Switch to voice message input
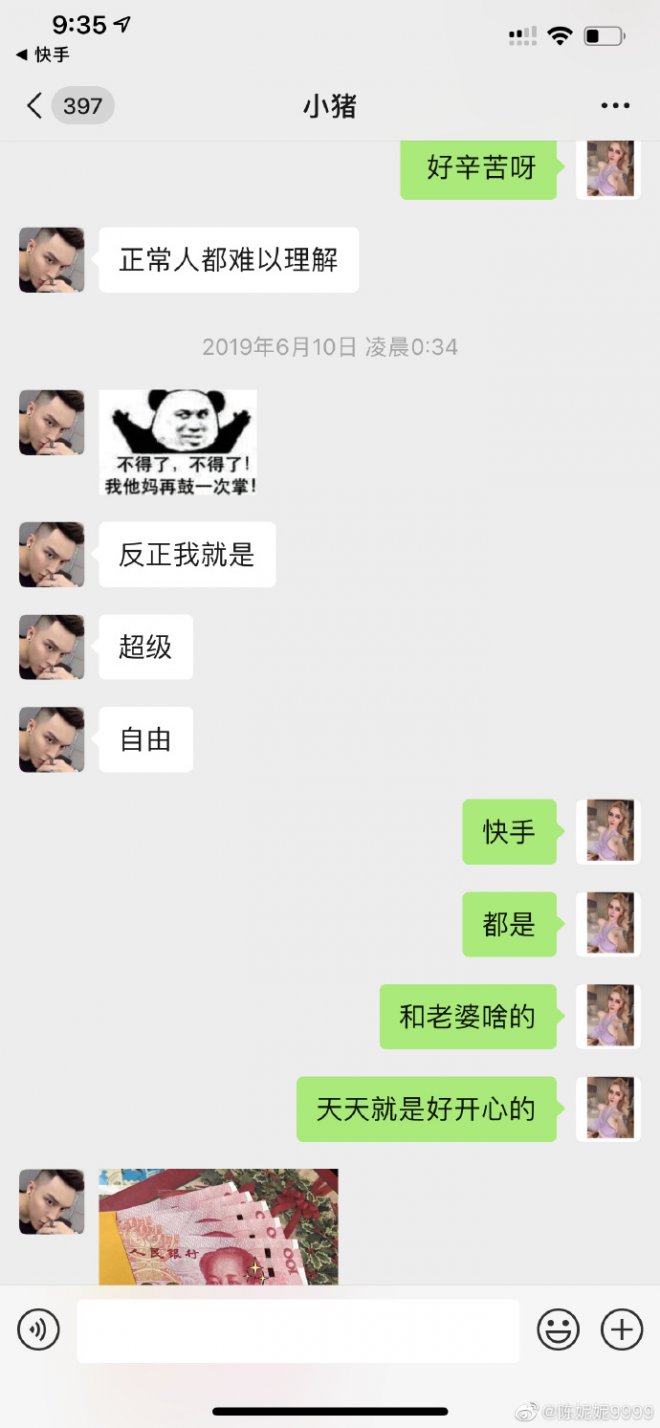Screen dimensions: 660x1428 point(39,1329)
